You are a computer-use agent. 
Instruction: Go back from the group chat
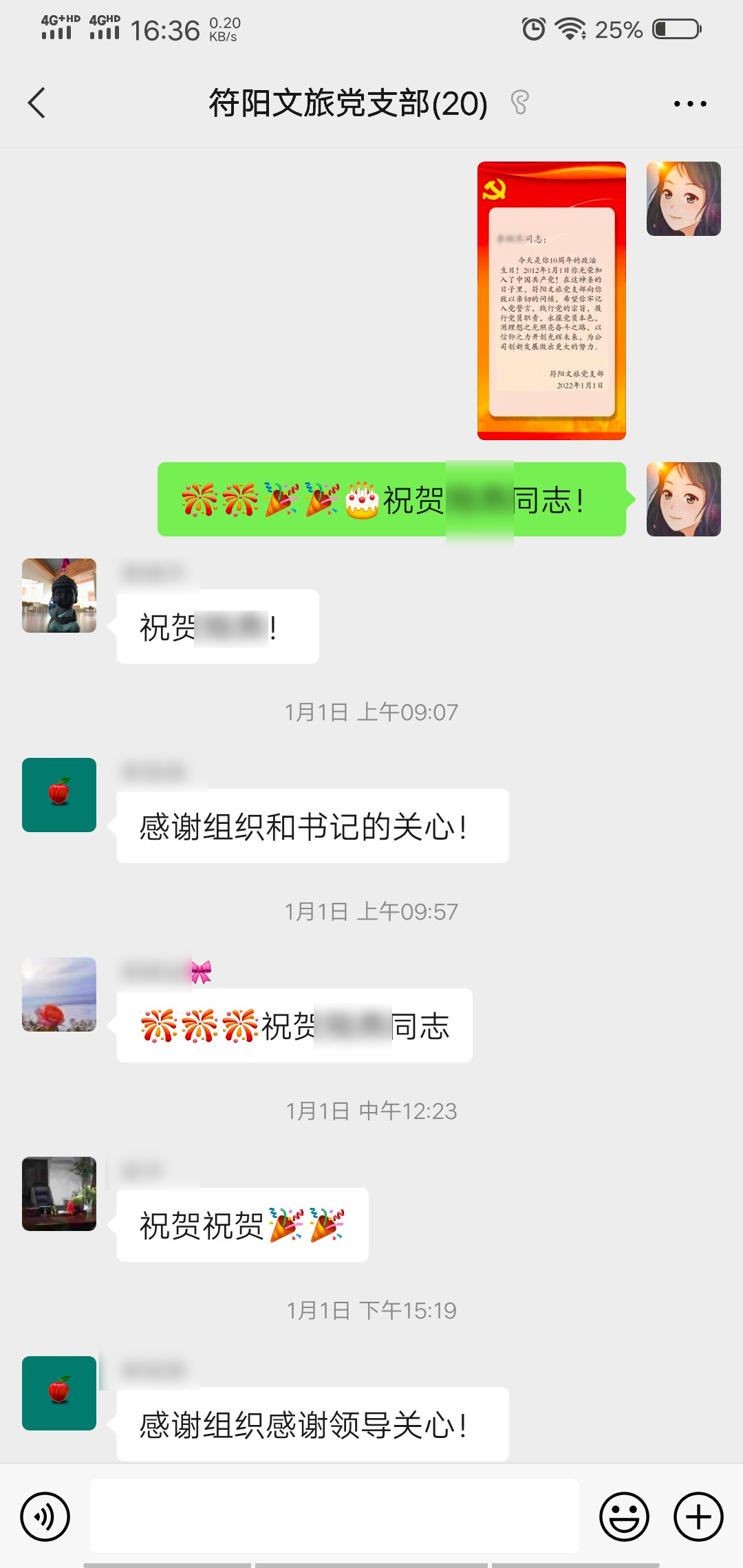tap(37, 103)
